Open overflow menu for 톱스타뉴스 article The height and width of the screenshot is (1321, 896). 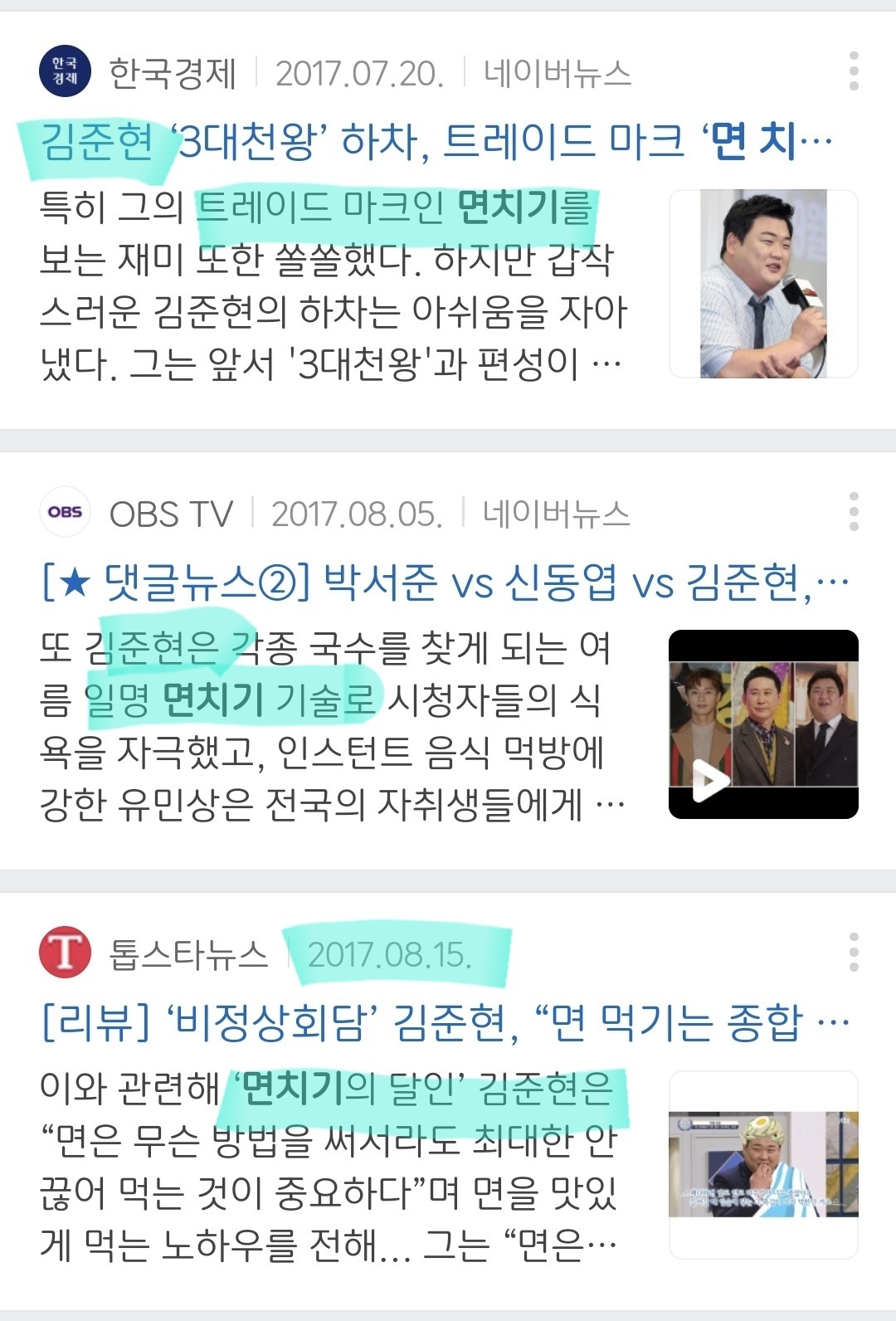click(854, 952)
